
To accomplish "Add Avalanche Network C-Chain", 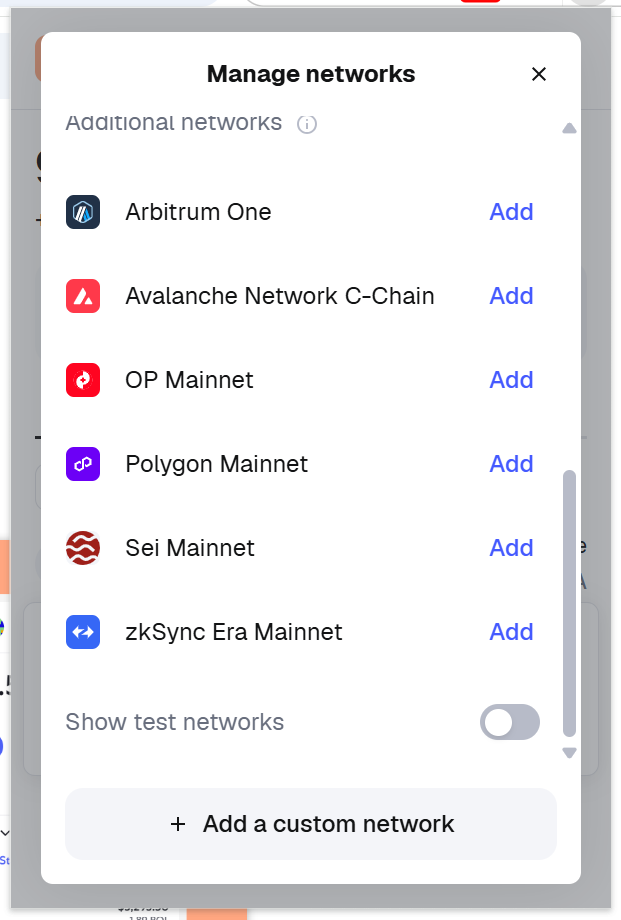I will (x=511, y=296).
